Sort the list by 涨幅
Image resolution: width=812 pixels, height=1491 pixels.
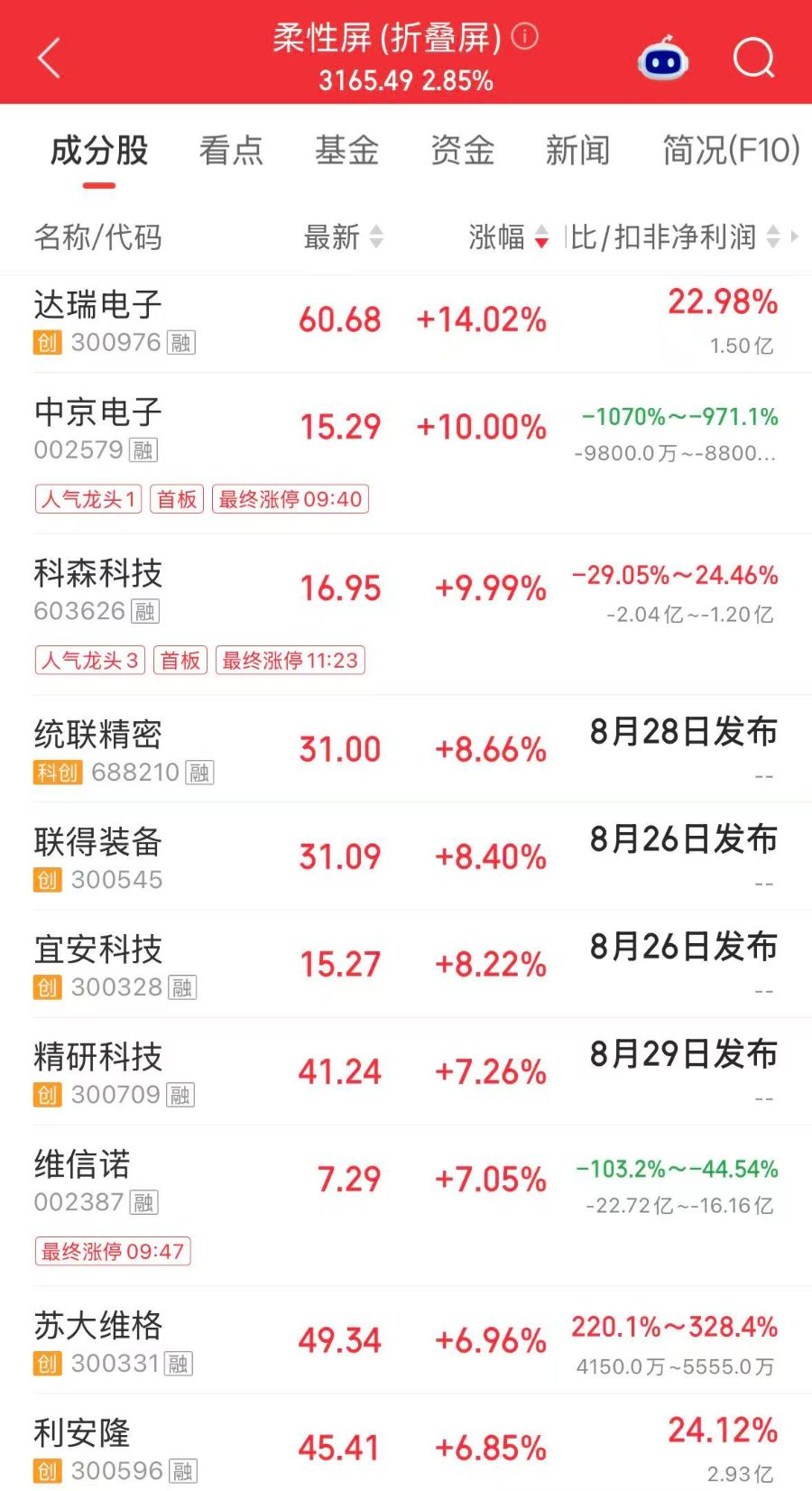(x=509, y=237)
